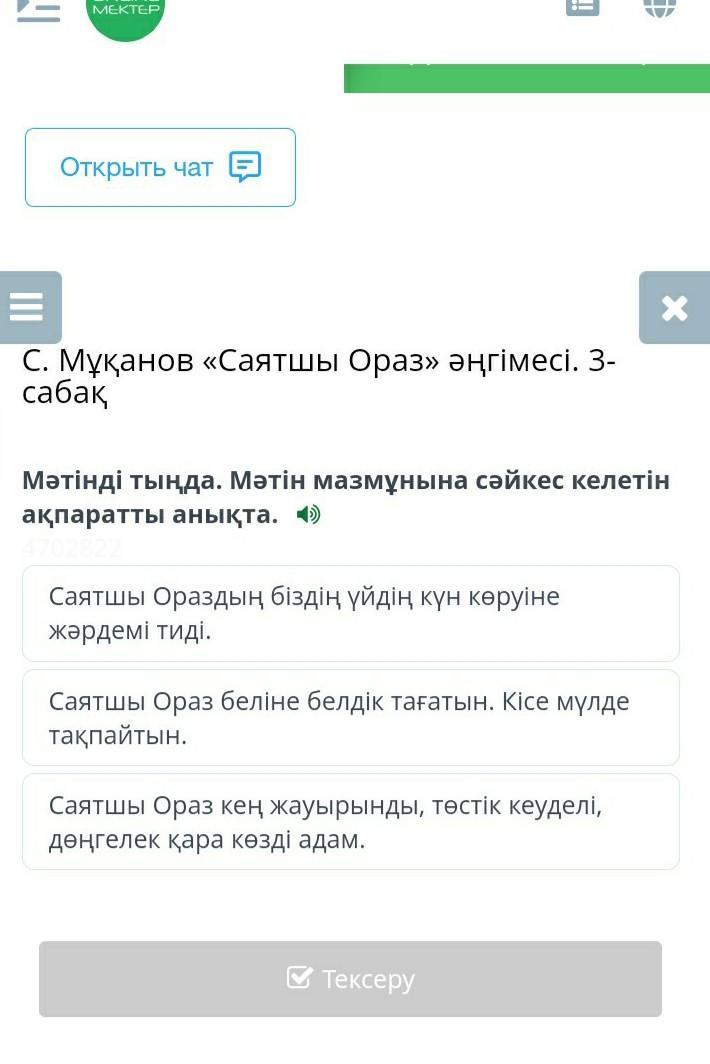Pick answer about кең жауырынды, төстік кеуделі
This screenshot has width=710, height=1064.
350,822
